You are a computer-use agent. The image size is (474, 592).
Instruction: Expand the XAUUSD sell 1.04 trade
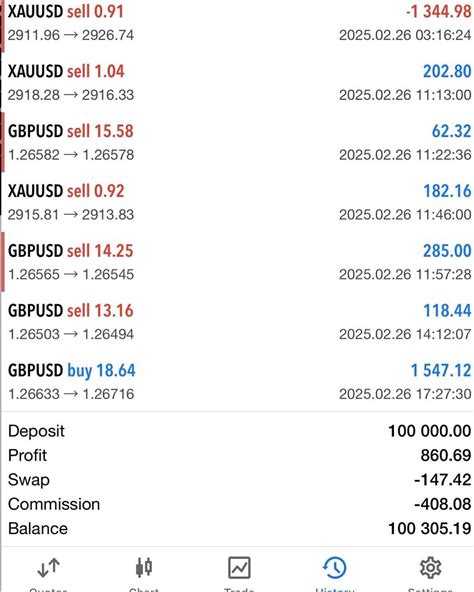(x=237, y=83)
